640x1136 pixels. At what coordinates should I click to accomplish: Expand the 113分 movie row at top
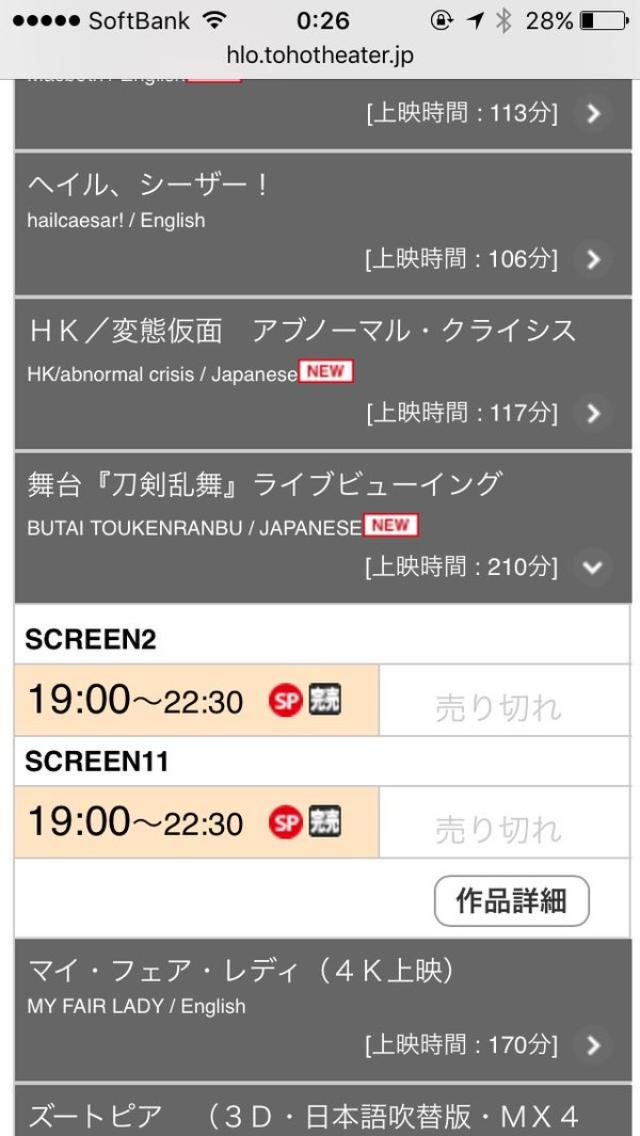pos(593,113)
